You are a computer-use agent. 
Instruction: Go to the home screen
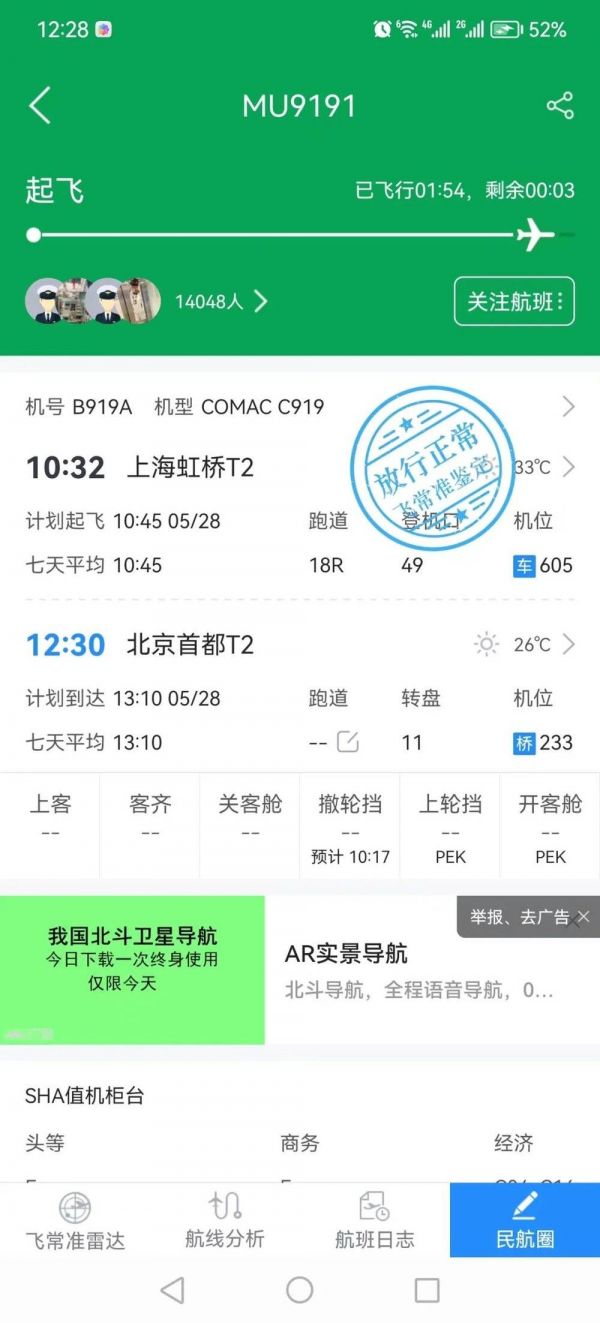click(x=300, y=1290)
